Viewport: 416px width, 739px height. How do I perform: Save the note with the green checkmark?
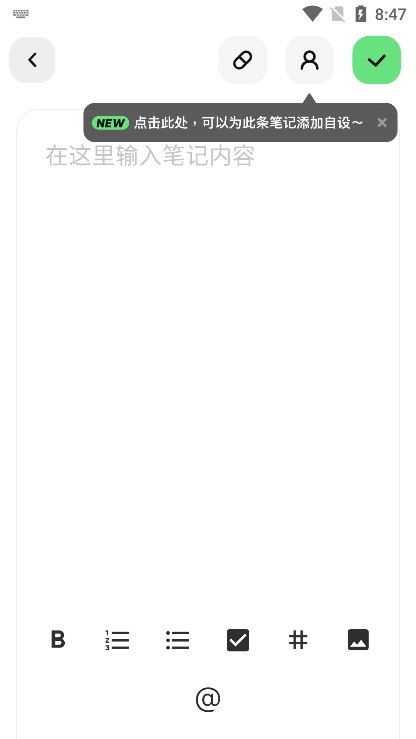(376, 60)
